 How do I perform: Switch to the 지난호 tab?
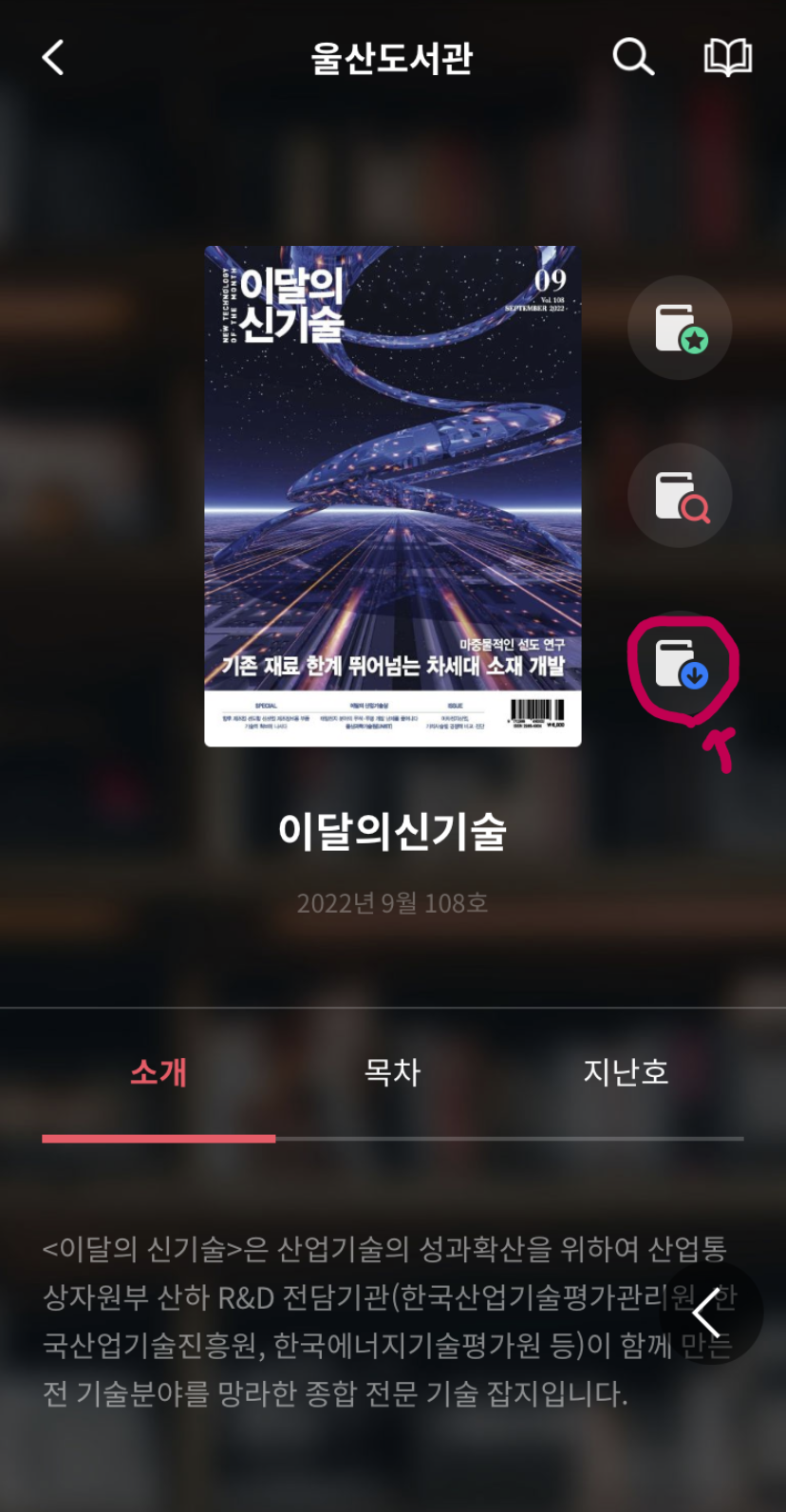coord(626,1073)
